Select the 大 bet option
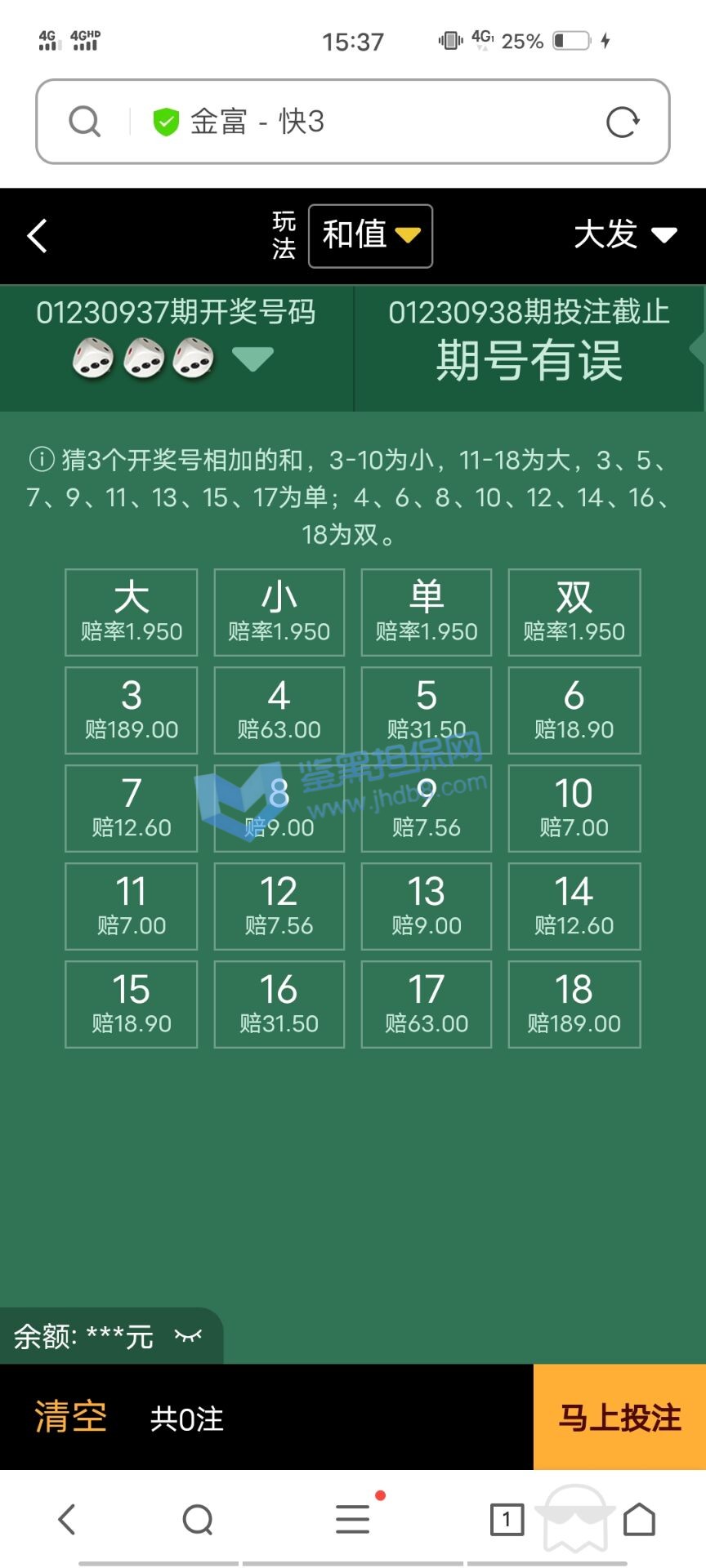Screen dimensions: 706x1568 [132, 612]
